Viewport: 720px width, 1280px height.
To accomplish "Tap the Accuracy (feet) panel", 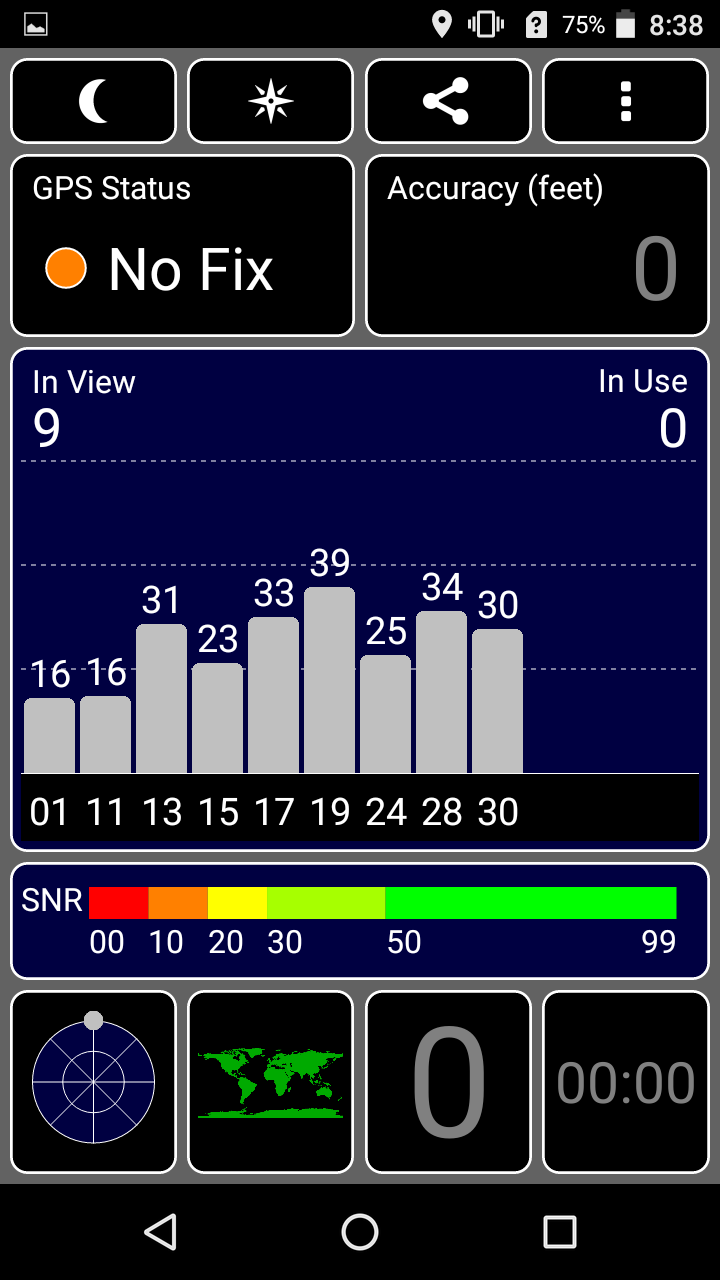I will 537,245.
